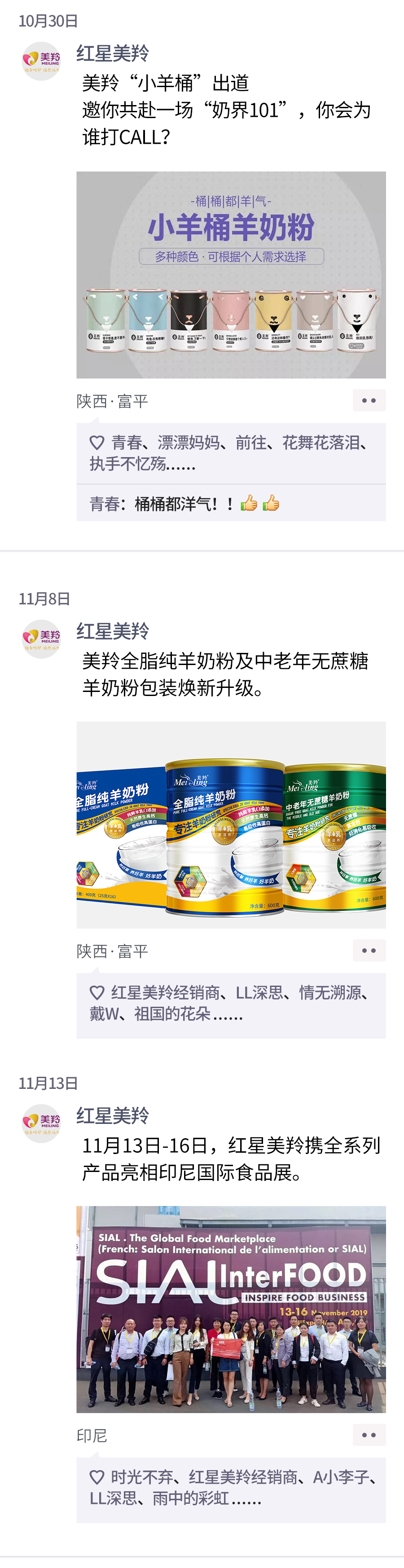Open 陕西·富平 location under the 包装焕新升级 post
The height and width of the screenshot is (1568, 404).
point(112,951)
